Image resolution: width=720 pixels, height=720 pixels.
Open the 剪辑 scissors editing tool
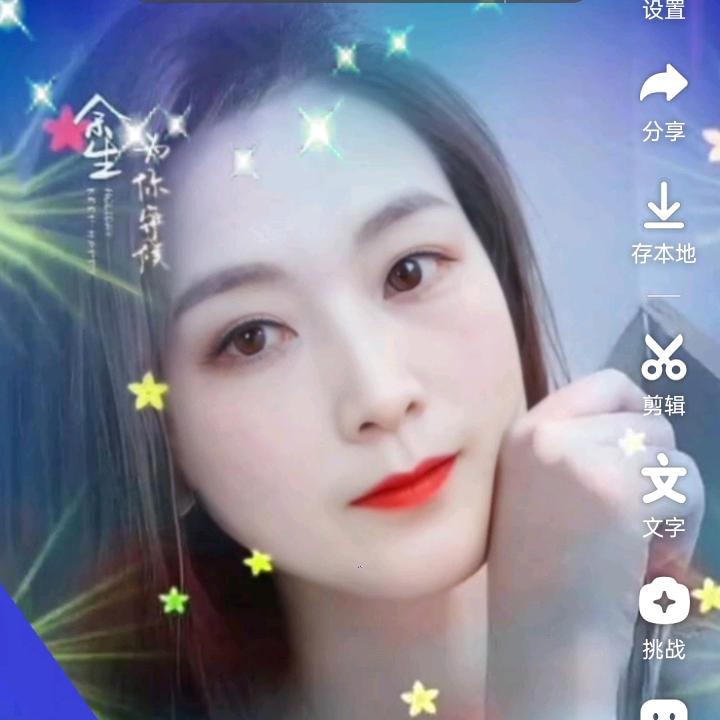[x=663, y=373]
